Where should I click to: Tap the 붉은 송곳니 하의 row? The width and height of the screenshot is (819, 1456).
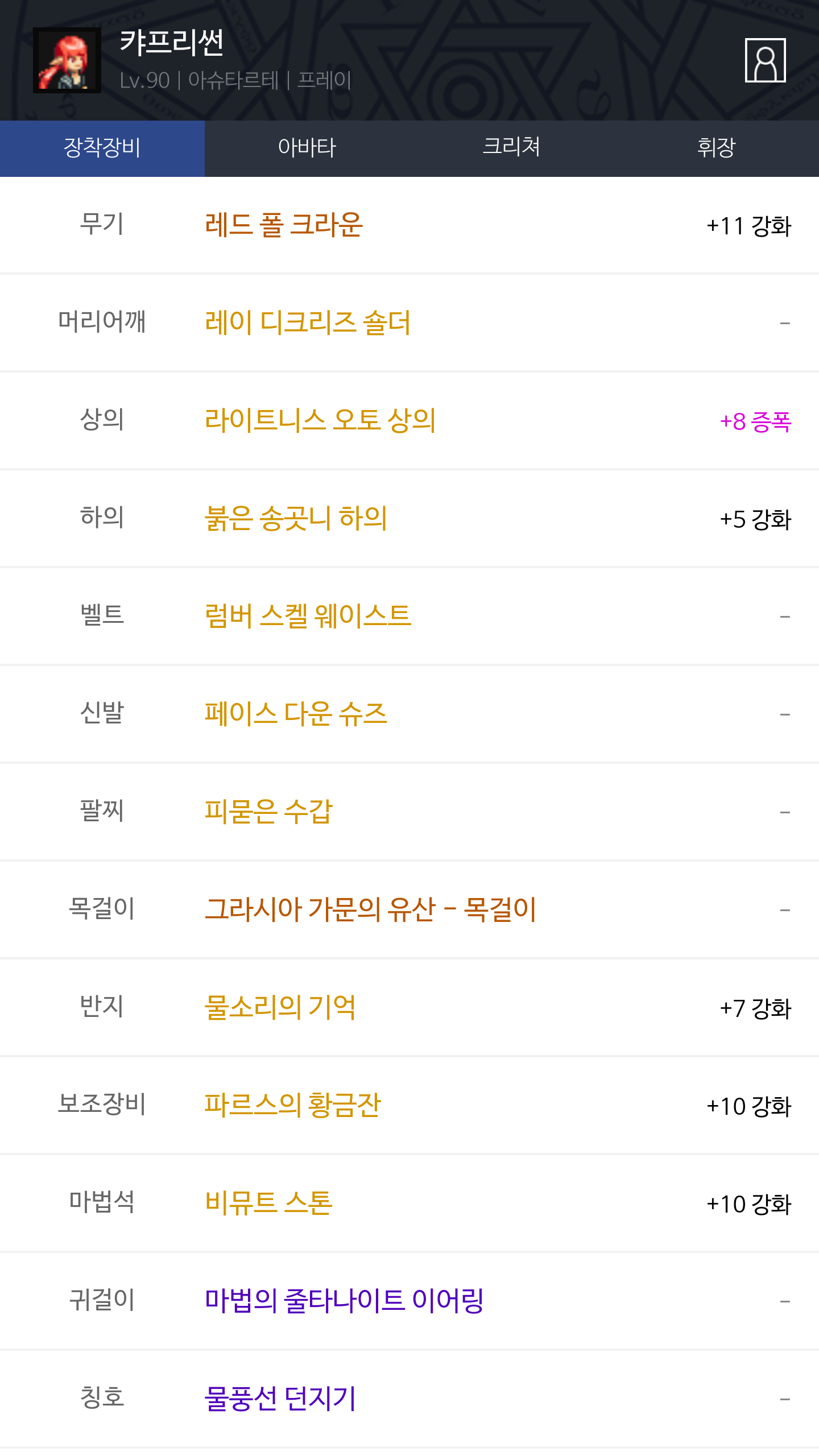pyautogui.click(x=296, y=518)
